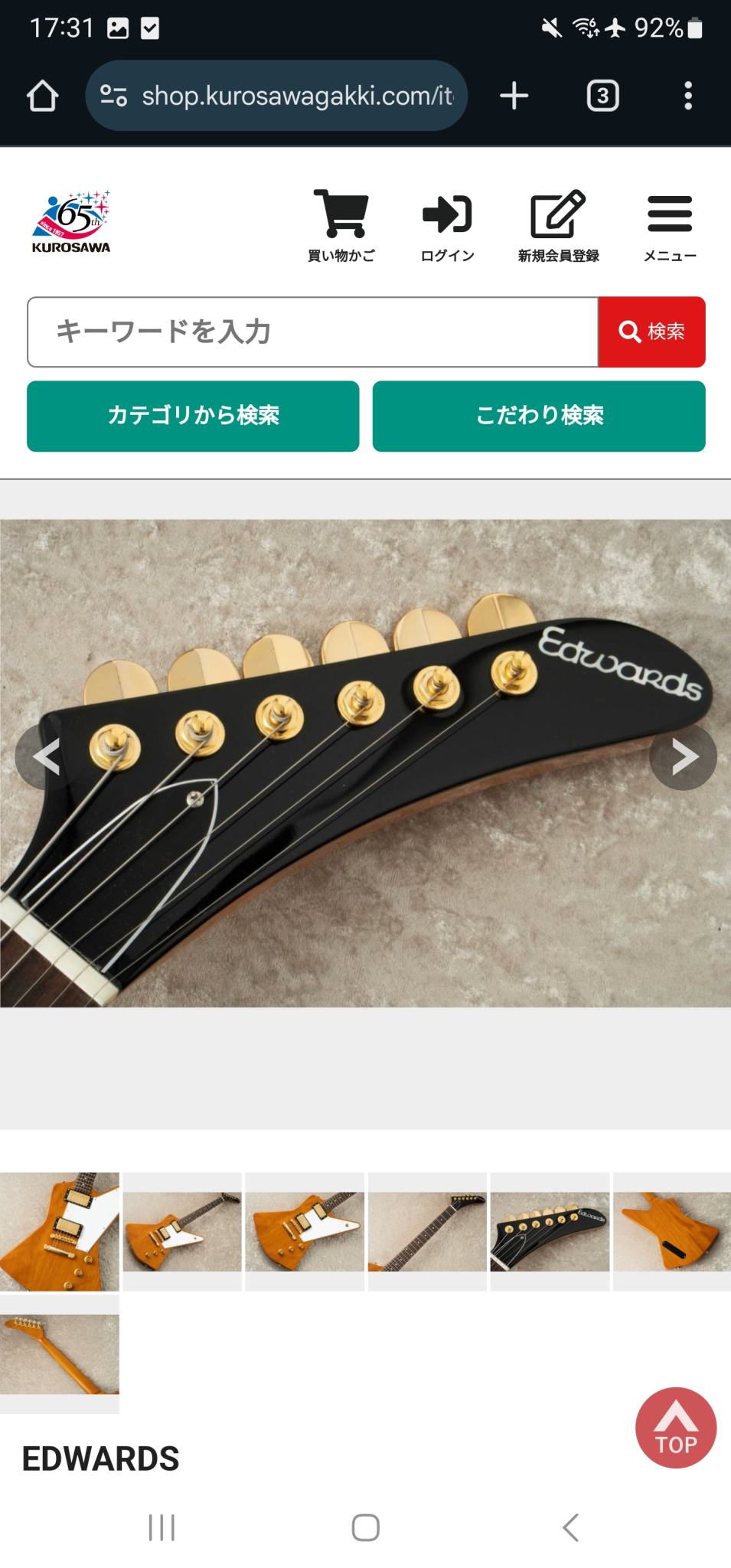The image size is (731, 1568).
Task: Show the open tabs switcher
Action: click(602, 96)
